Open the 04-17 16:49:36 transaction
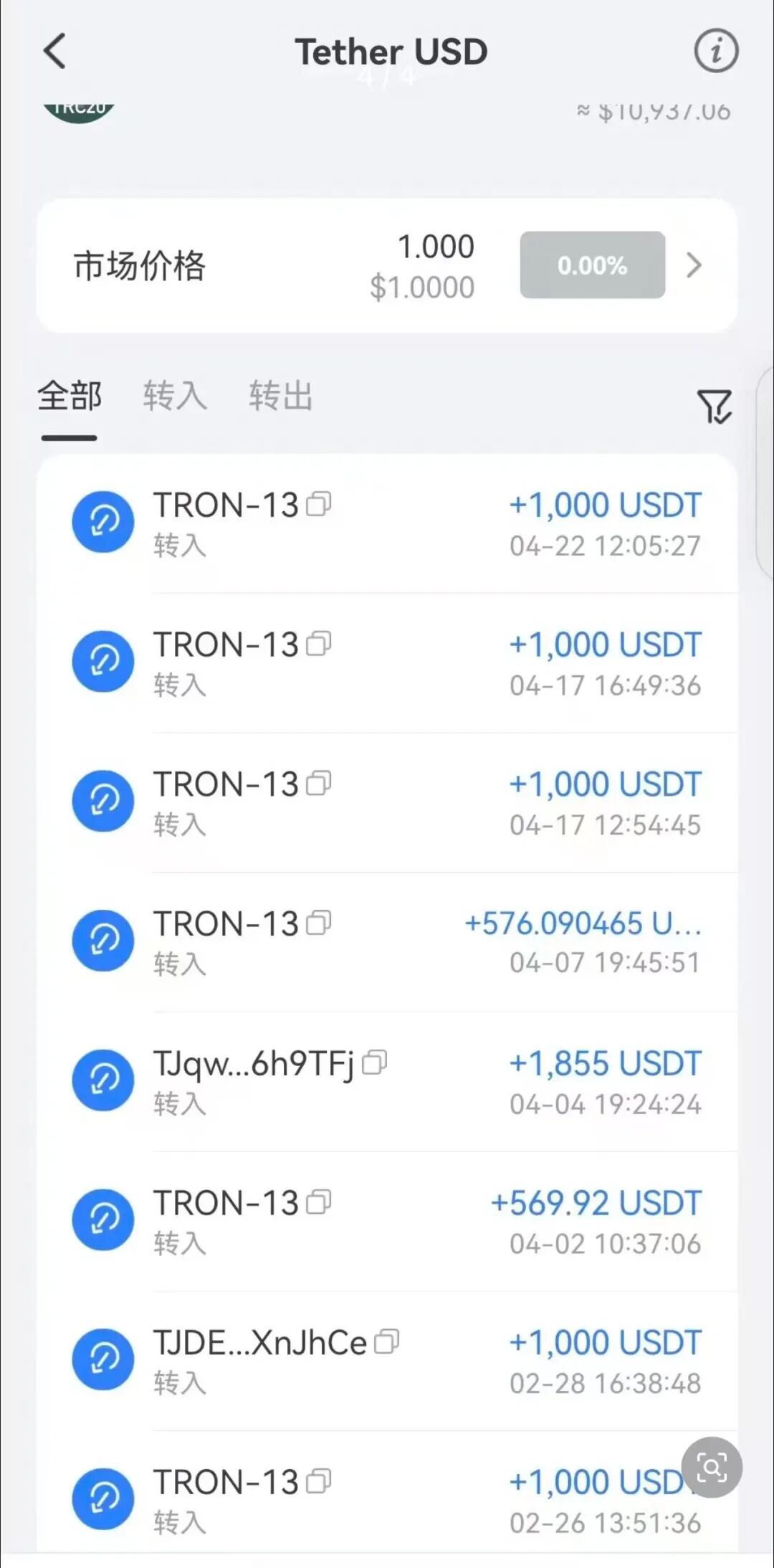 387,664
